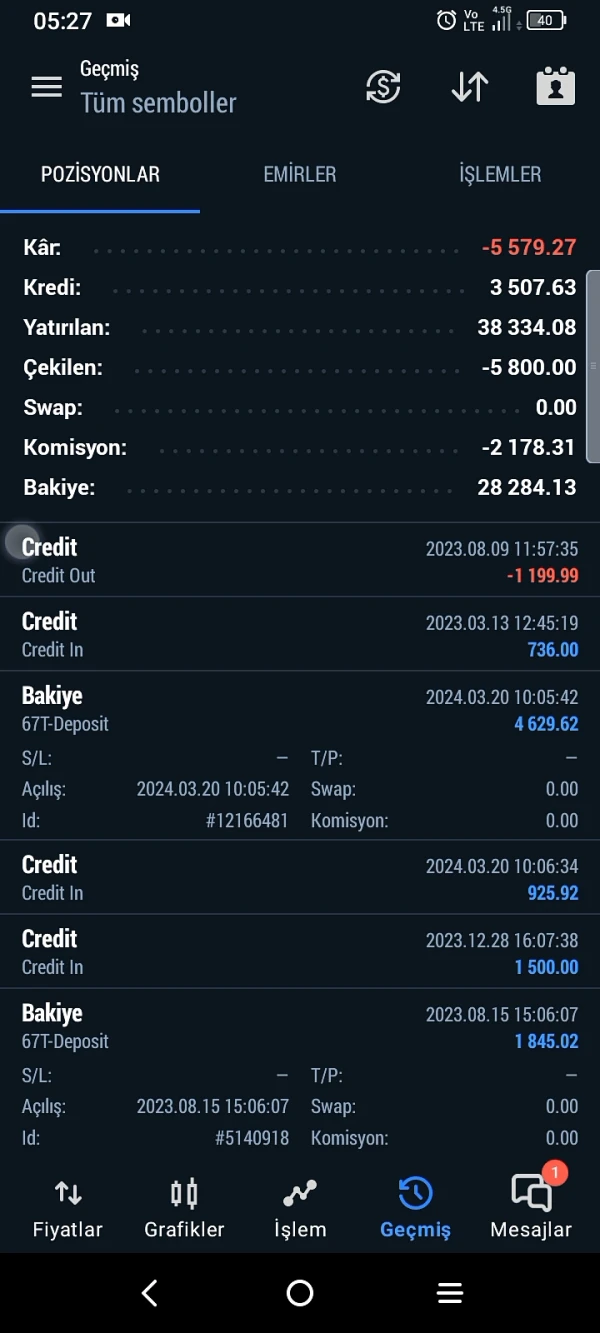The height and width of the screenshot is (1333, 600).
Task: Select the POZİSYONLAR tab
Action: (100, 174)
